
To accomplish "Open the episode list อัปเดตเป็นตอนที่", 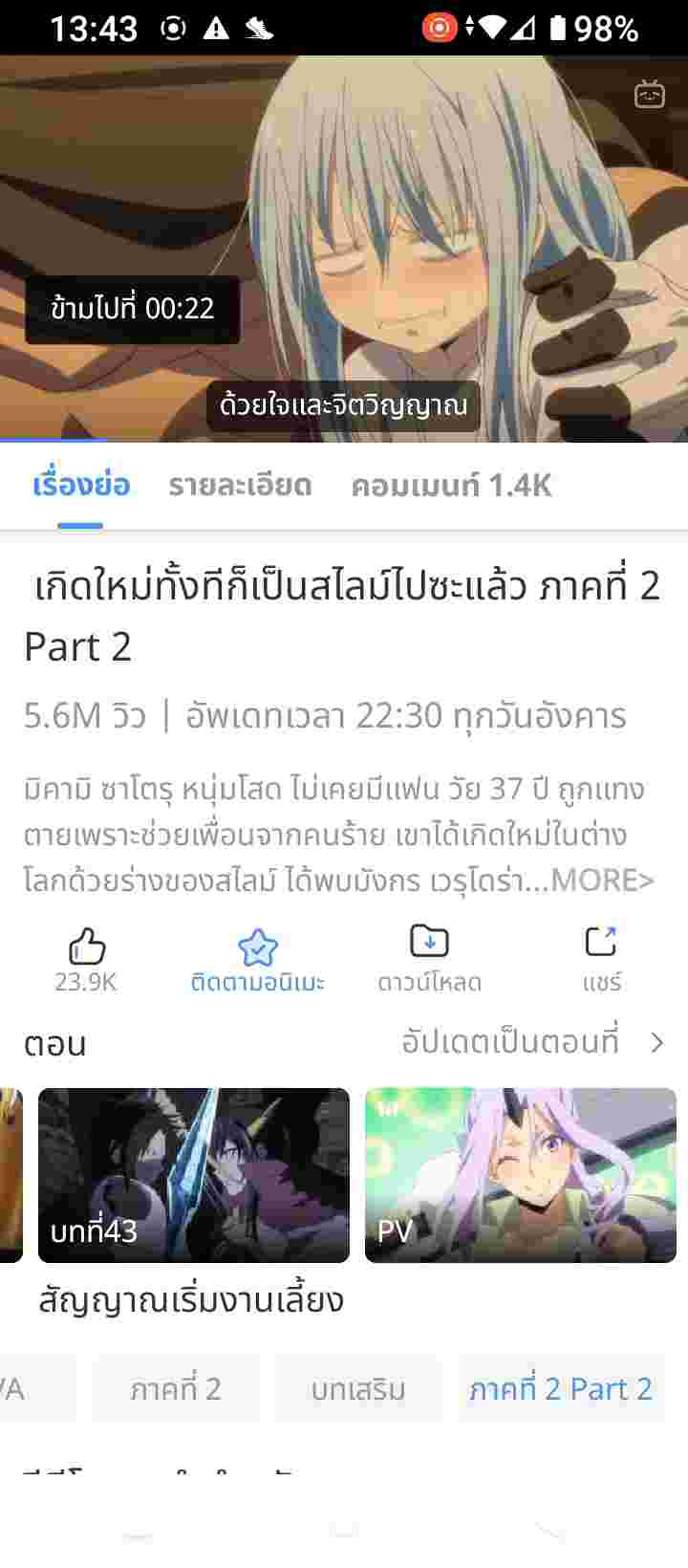I will click(x=532, y=1041).
